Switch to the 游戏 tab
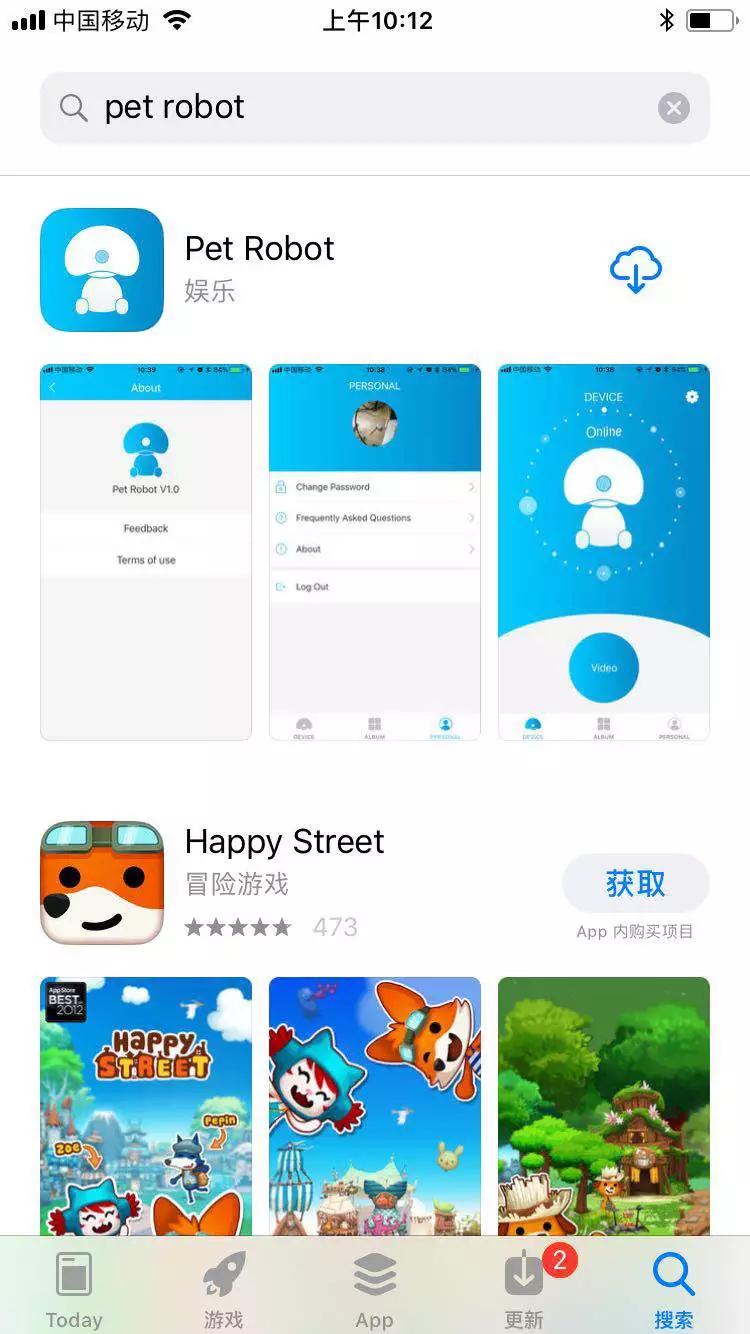The height and width of the screenshot is (1334, 750). tap(224, 1290)
